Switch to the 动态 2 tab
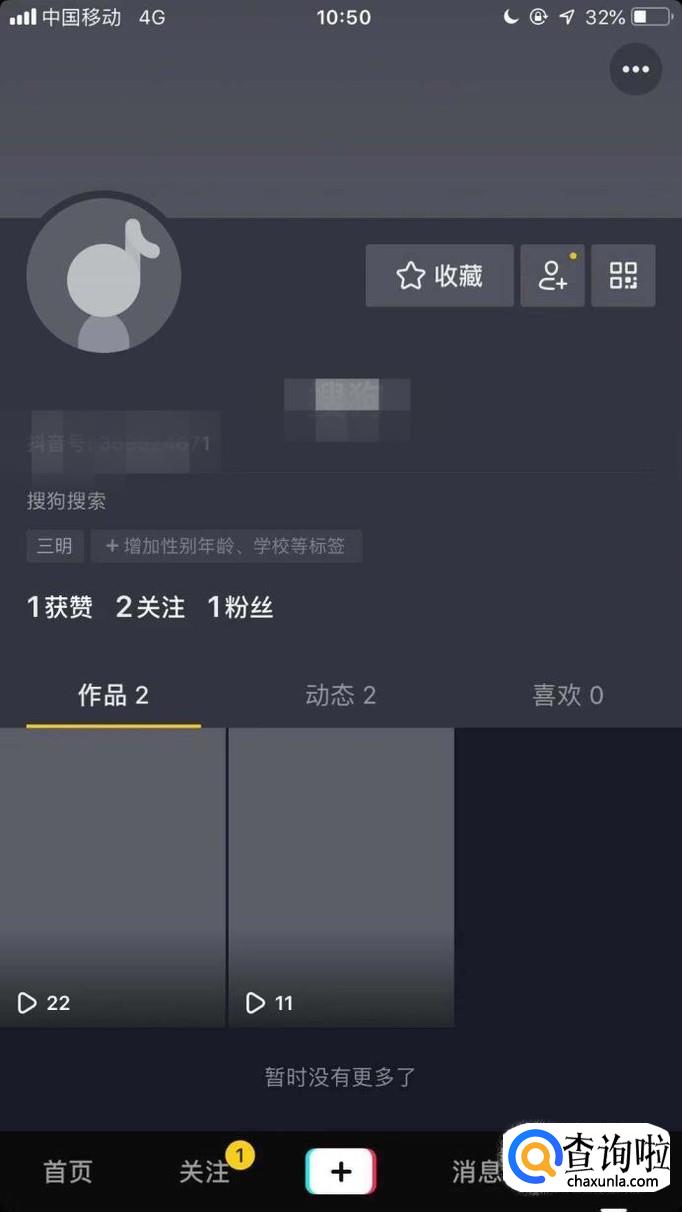Viewport: 682px width, 1212px height. click(341, 695)
